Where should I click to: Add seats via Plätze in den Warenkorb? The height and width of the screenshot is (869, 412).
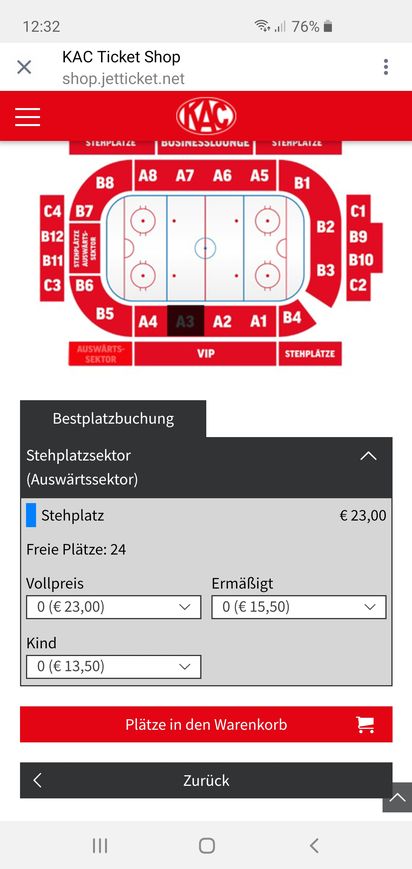(206, 724)
